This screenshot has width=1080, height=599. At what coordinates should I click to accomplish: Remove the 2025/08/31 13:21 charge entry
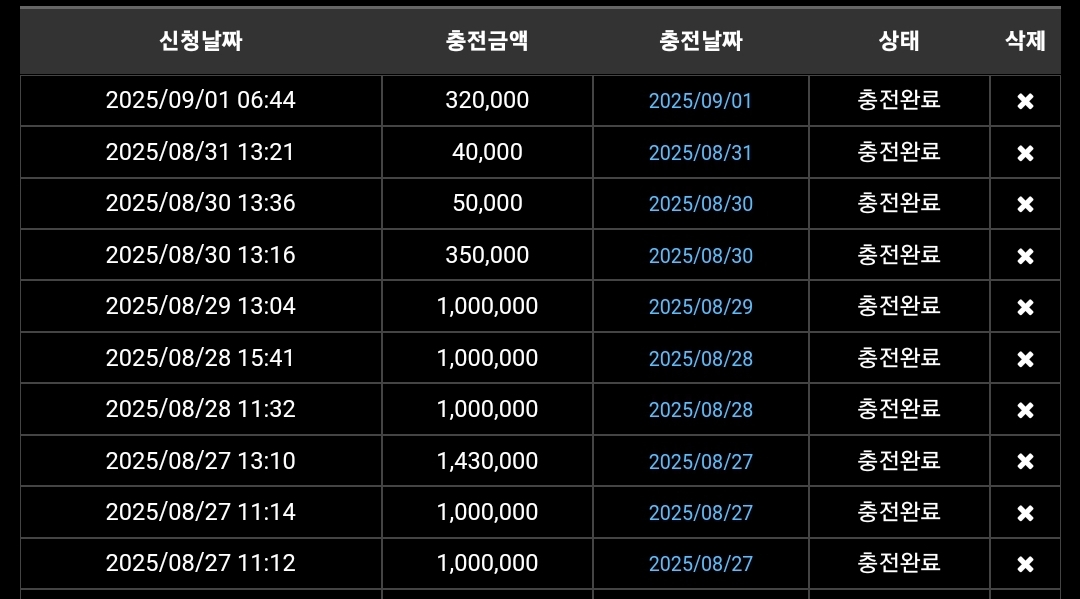point(1025,153)
